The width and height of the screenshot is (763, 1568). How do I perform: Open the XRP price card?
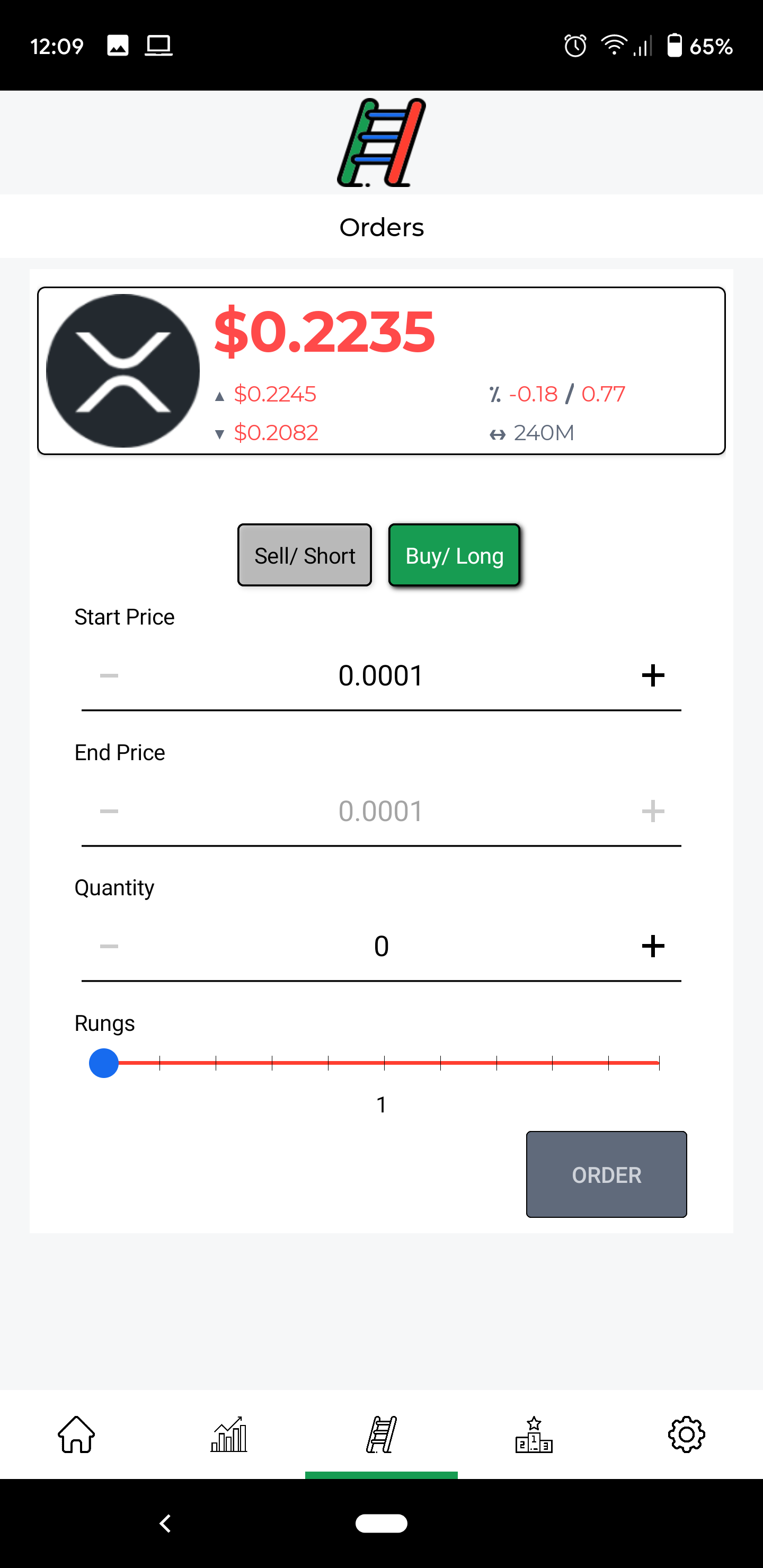pyautogui.click(x=381, y=371)
